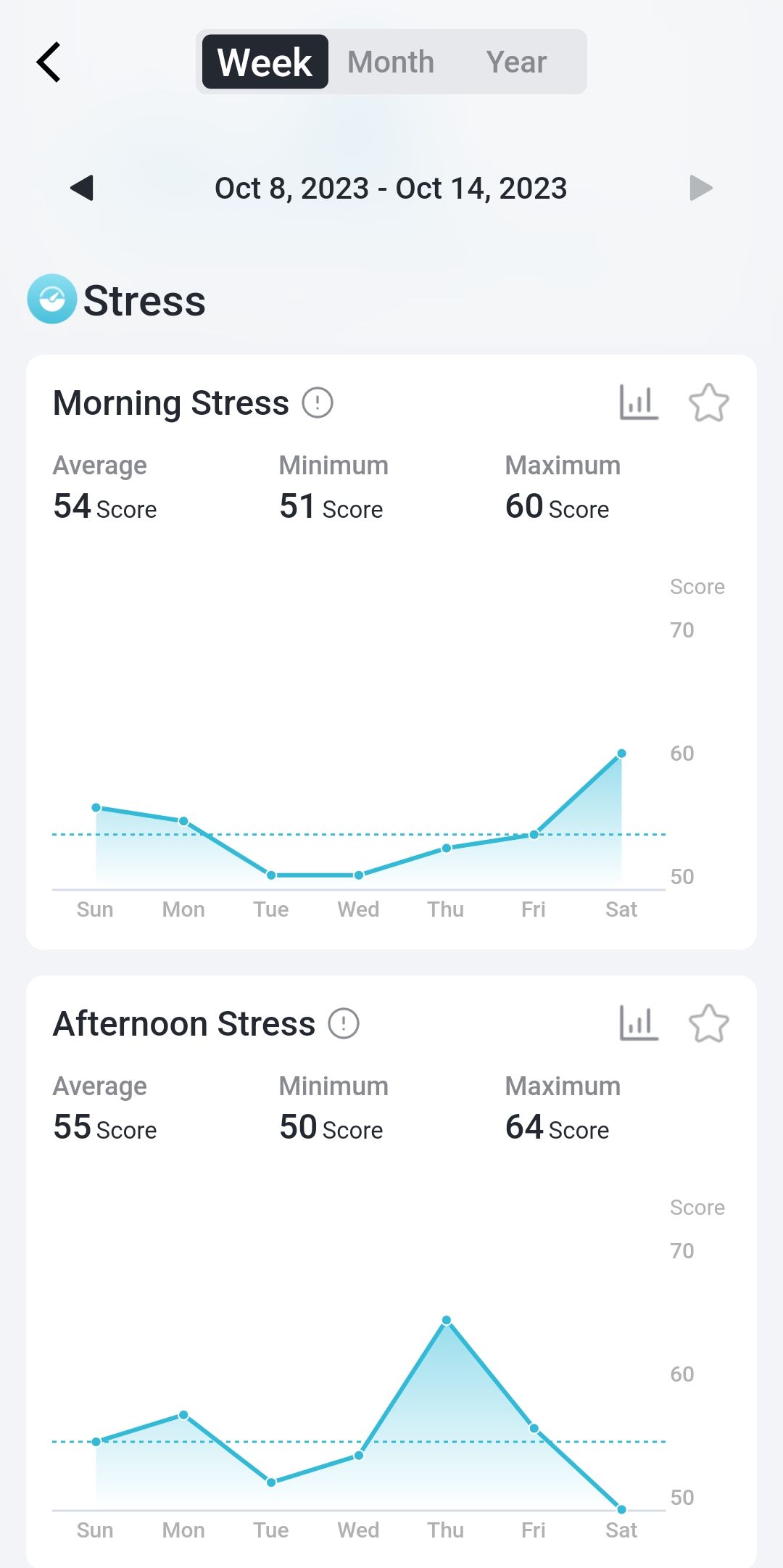
Task: Star the Afternoon Stress card
Action: click(708, 1023)
